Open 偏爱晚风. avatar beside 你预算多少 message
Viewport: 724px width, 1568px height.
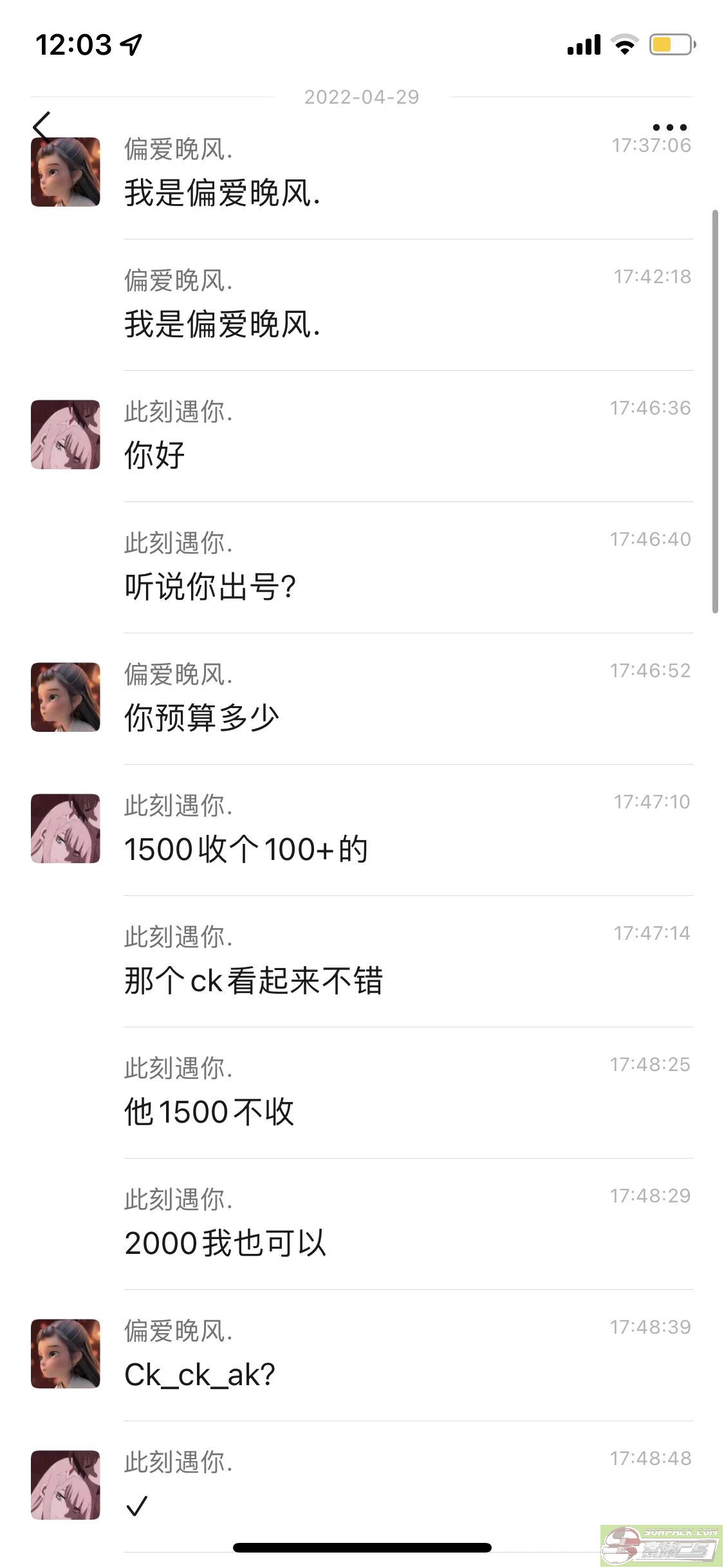pyautogui.click(x=66, y=697)
